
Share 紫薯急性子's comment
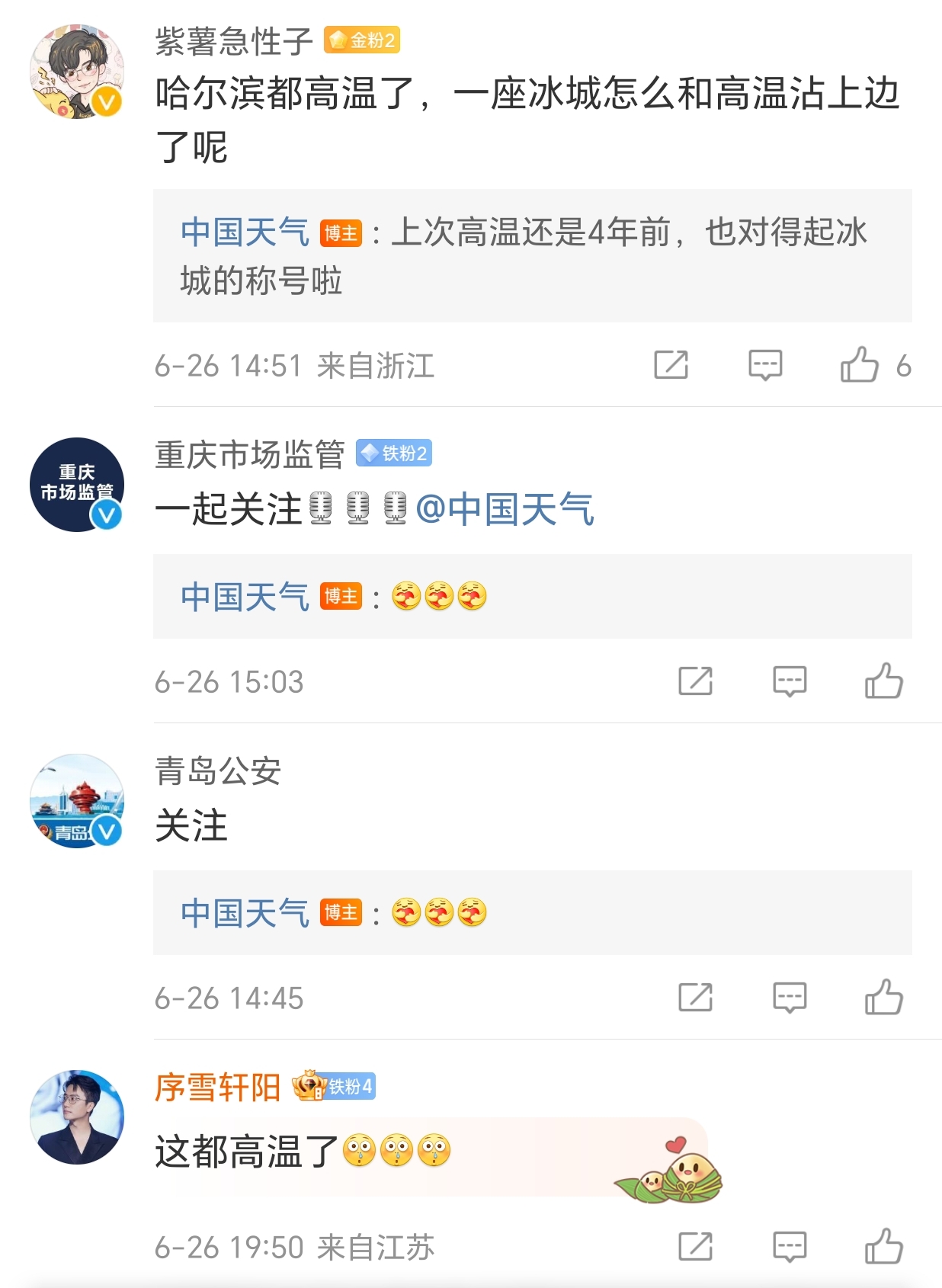click(671, 365)
